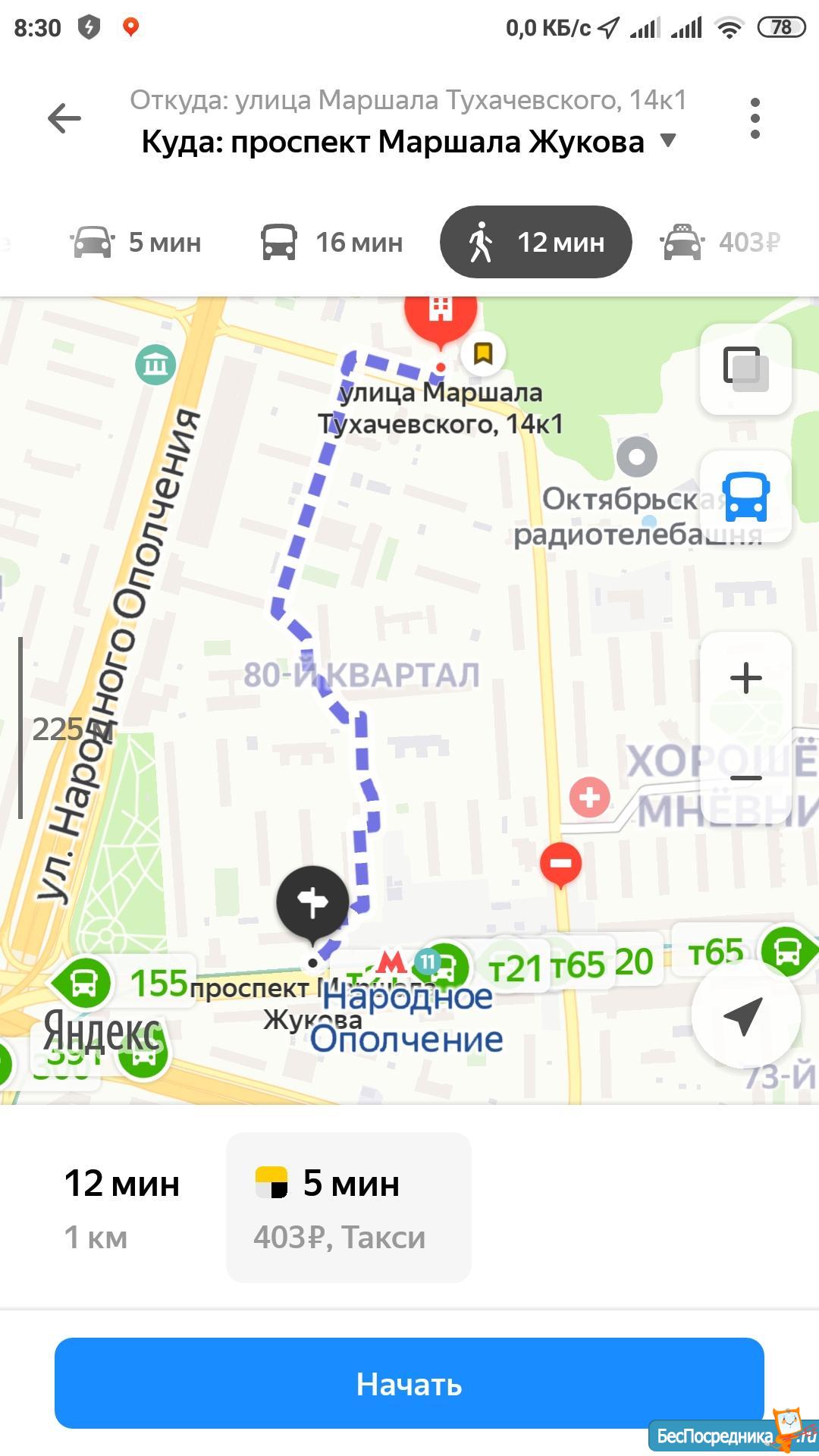819x1456 pixels.
Task: Open the bookmark marker on the map
Action: [x=483, y=353]
